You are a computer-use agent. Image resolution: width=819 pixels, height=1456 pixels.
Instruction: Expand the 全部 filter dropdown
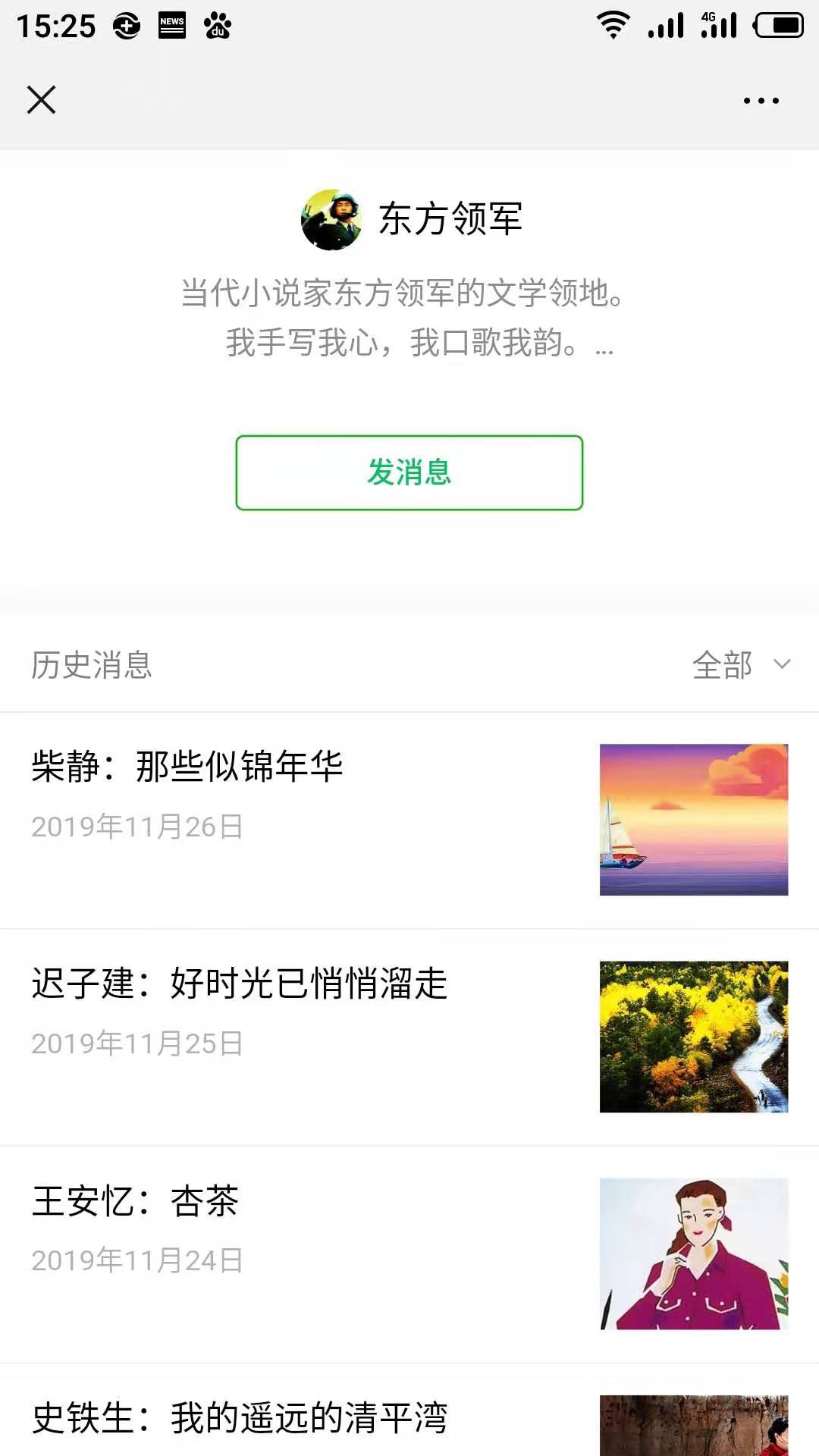tap(741, 665)
